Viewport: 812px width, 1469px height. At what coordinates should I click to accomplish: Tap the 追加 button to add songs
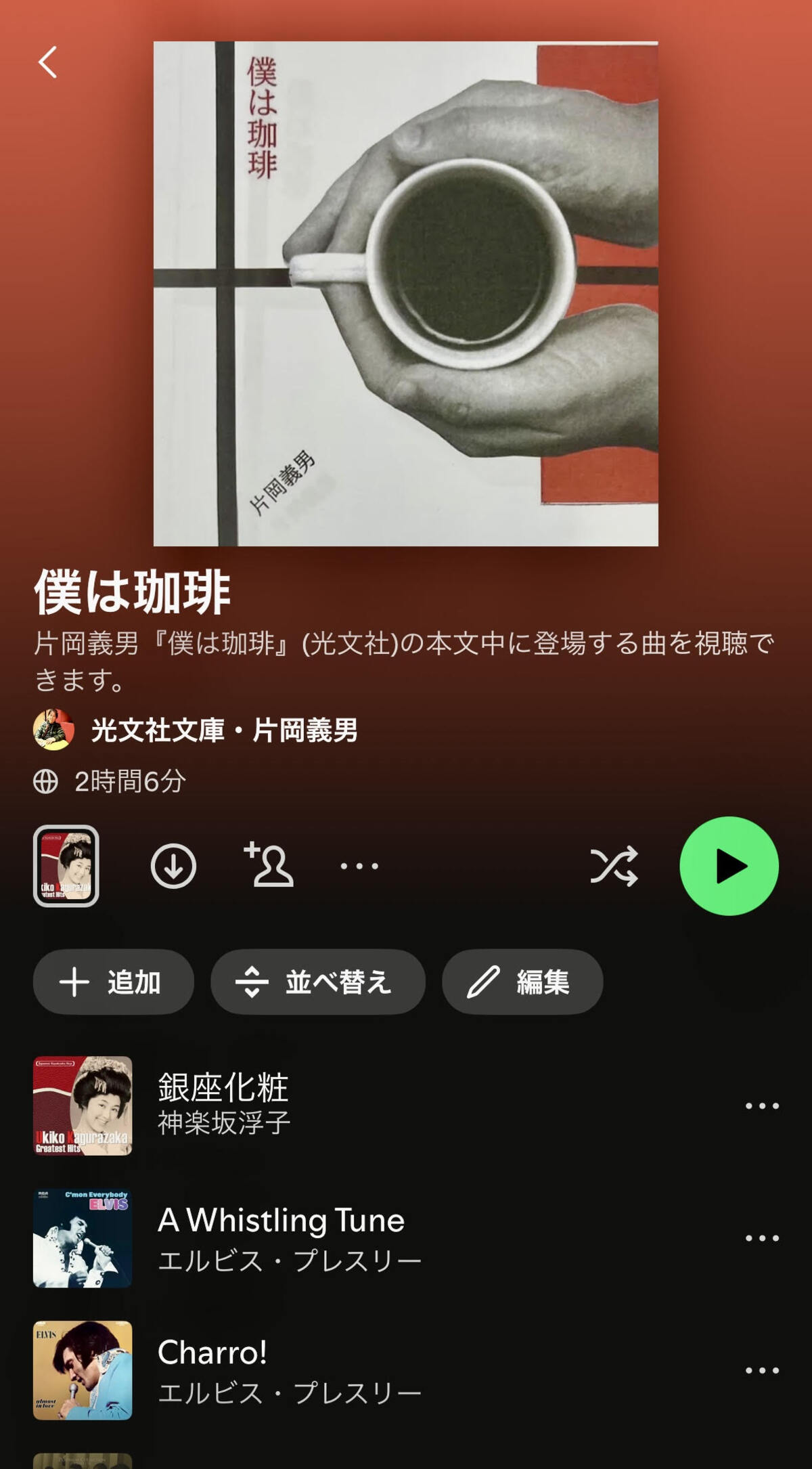coord(113,982)
